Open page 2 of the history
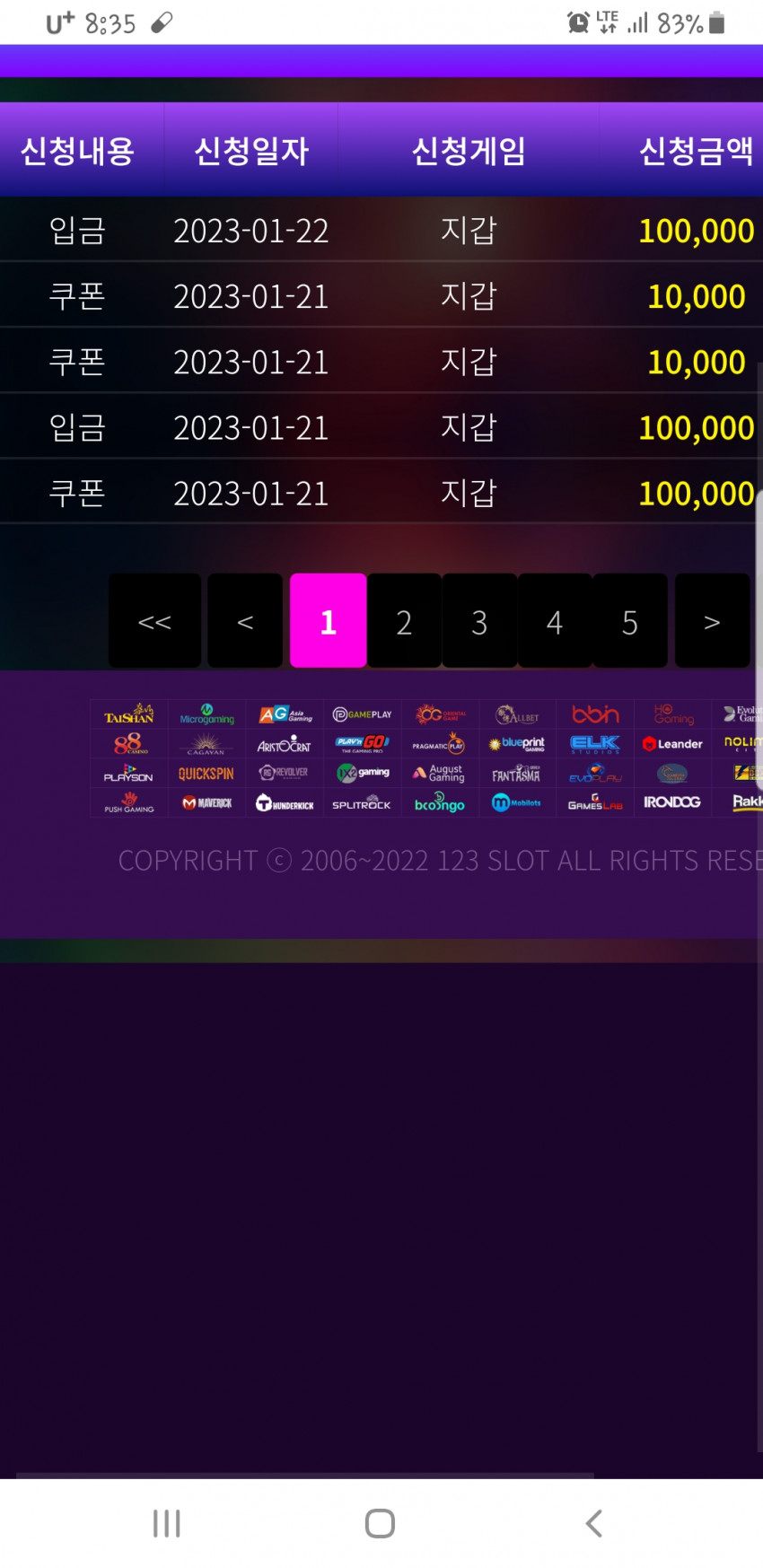Screen dimensions: 763x1568 pyautogui.click(x=404, y=621)
